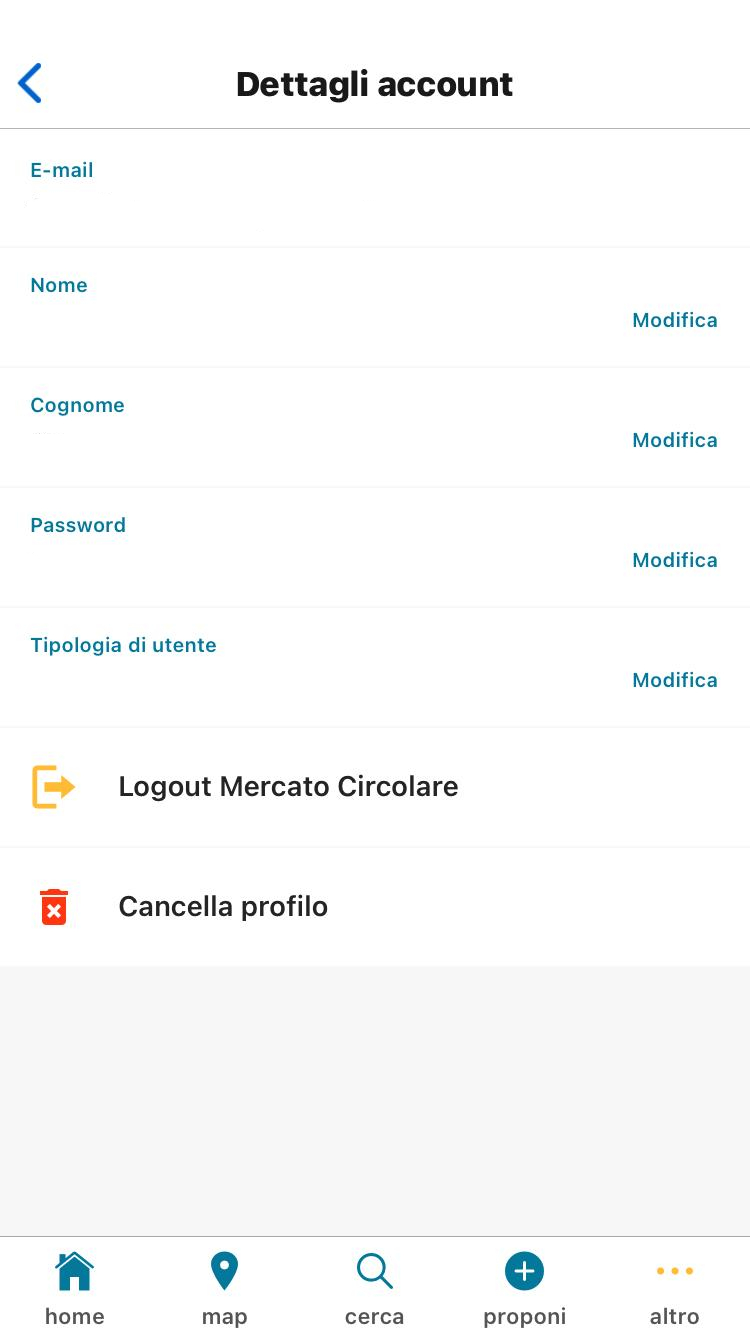Tap Modifica next to Nome
Screen dimensions: 750x1334
675,320
